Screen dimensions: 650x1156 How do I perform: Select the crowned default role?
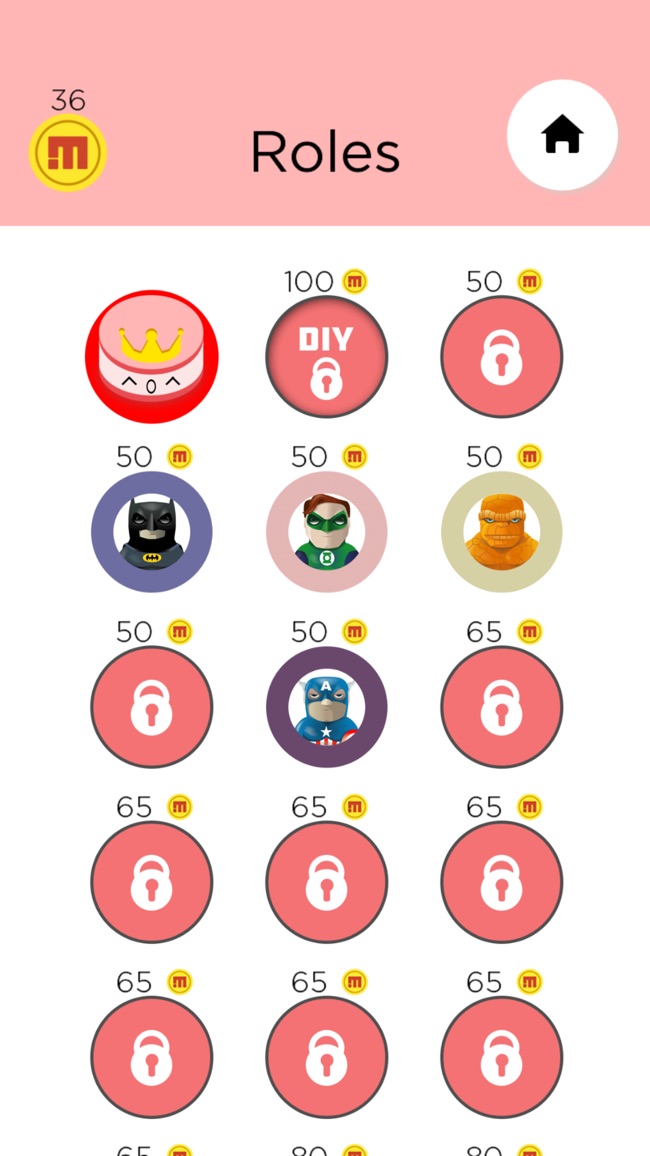point(152,356)
